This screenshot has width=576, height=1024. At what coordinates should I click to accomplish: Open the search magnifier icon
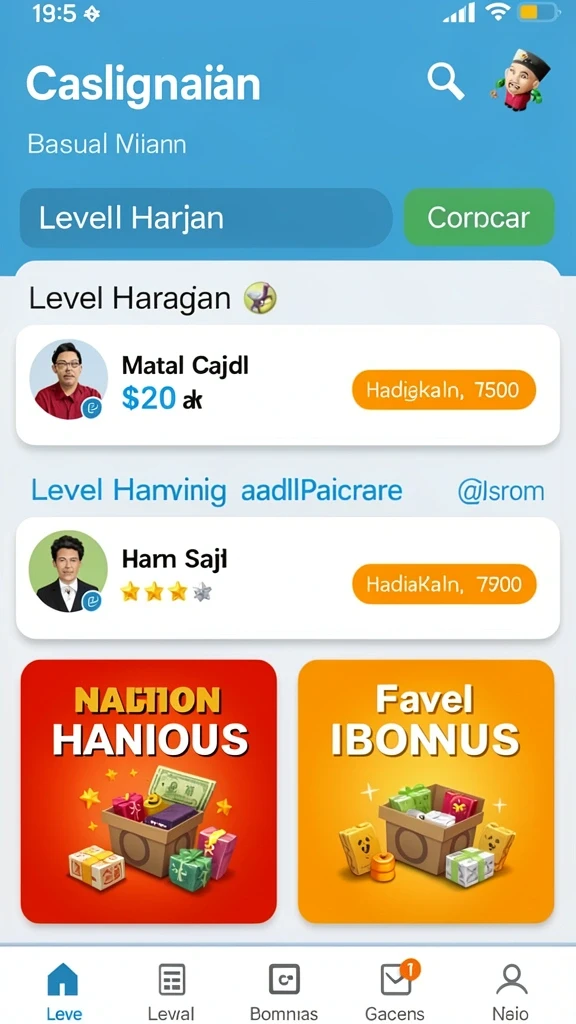click(x=445, y=81)
